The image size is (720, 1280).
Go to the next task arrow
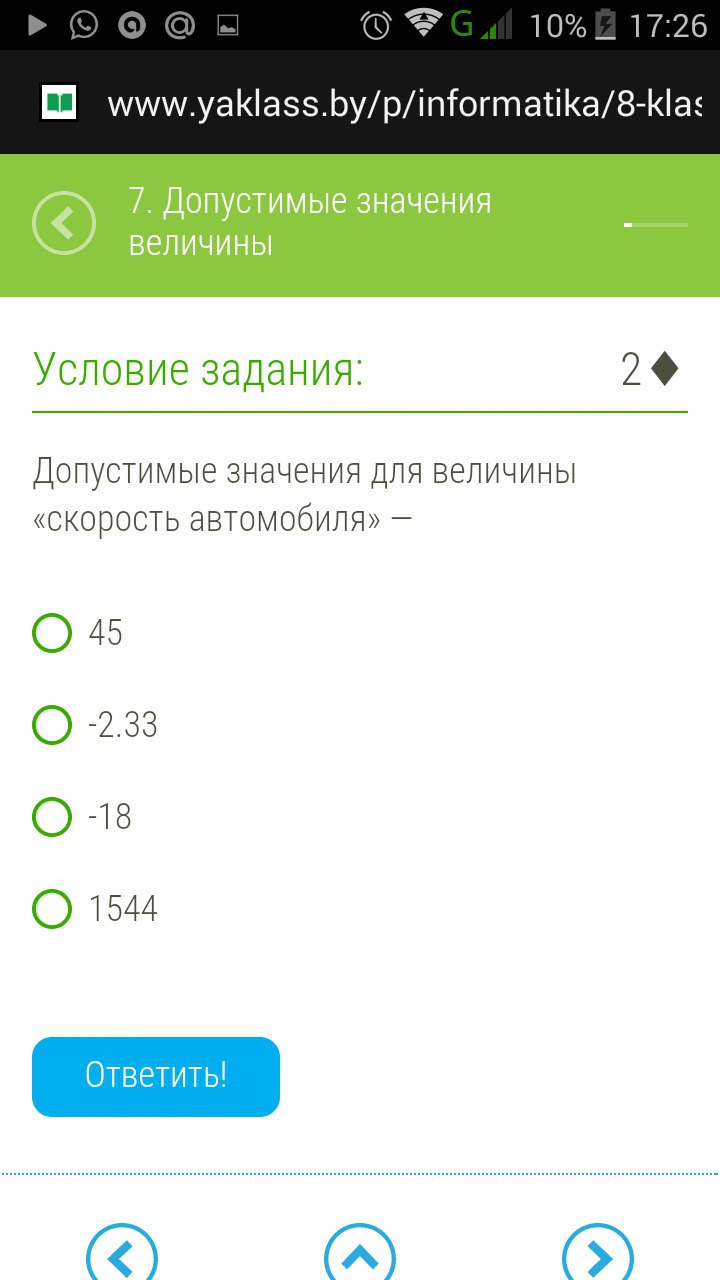coord(598,1254)
